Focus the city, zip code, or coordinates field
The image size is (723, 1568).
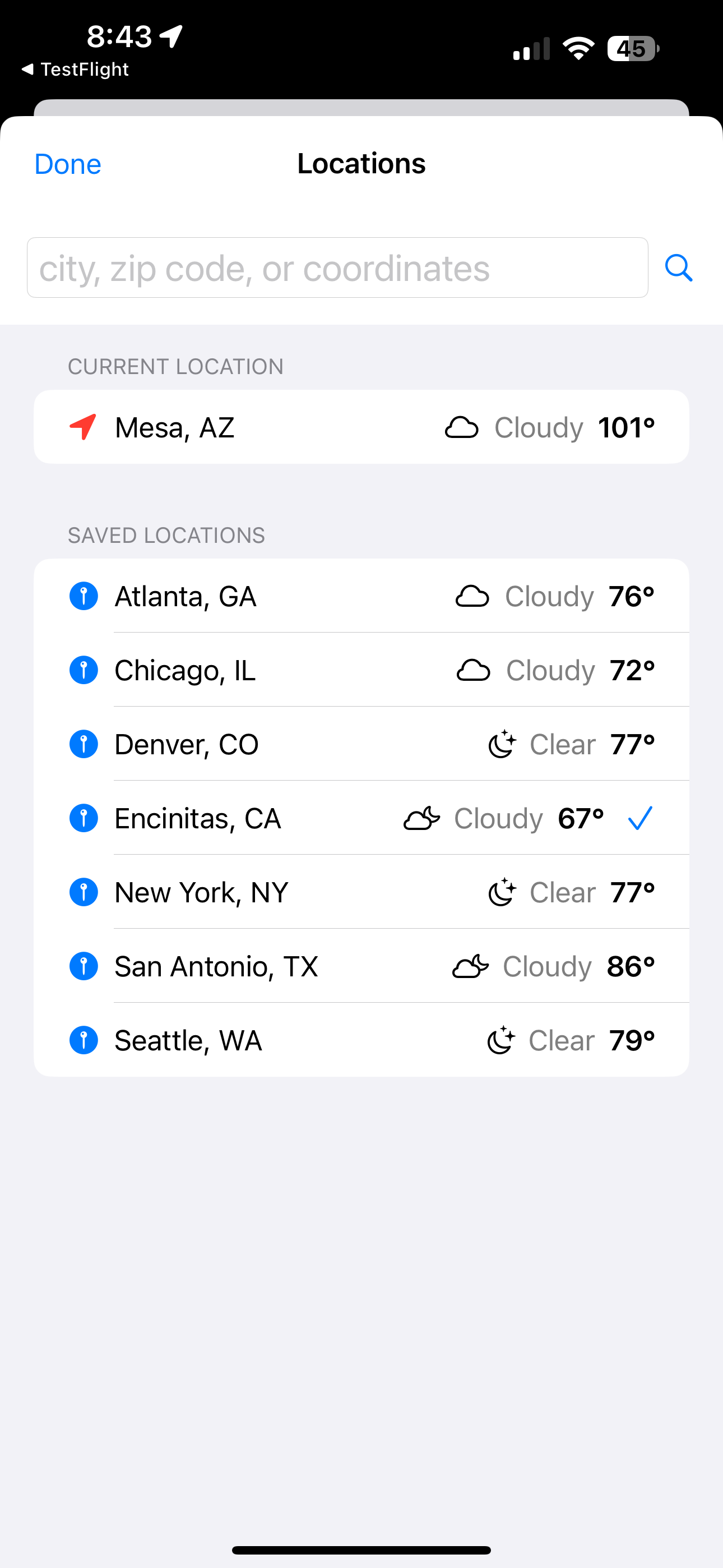(337, 268)
